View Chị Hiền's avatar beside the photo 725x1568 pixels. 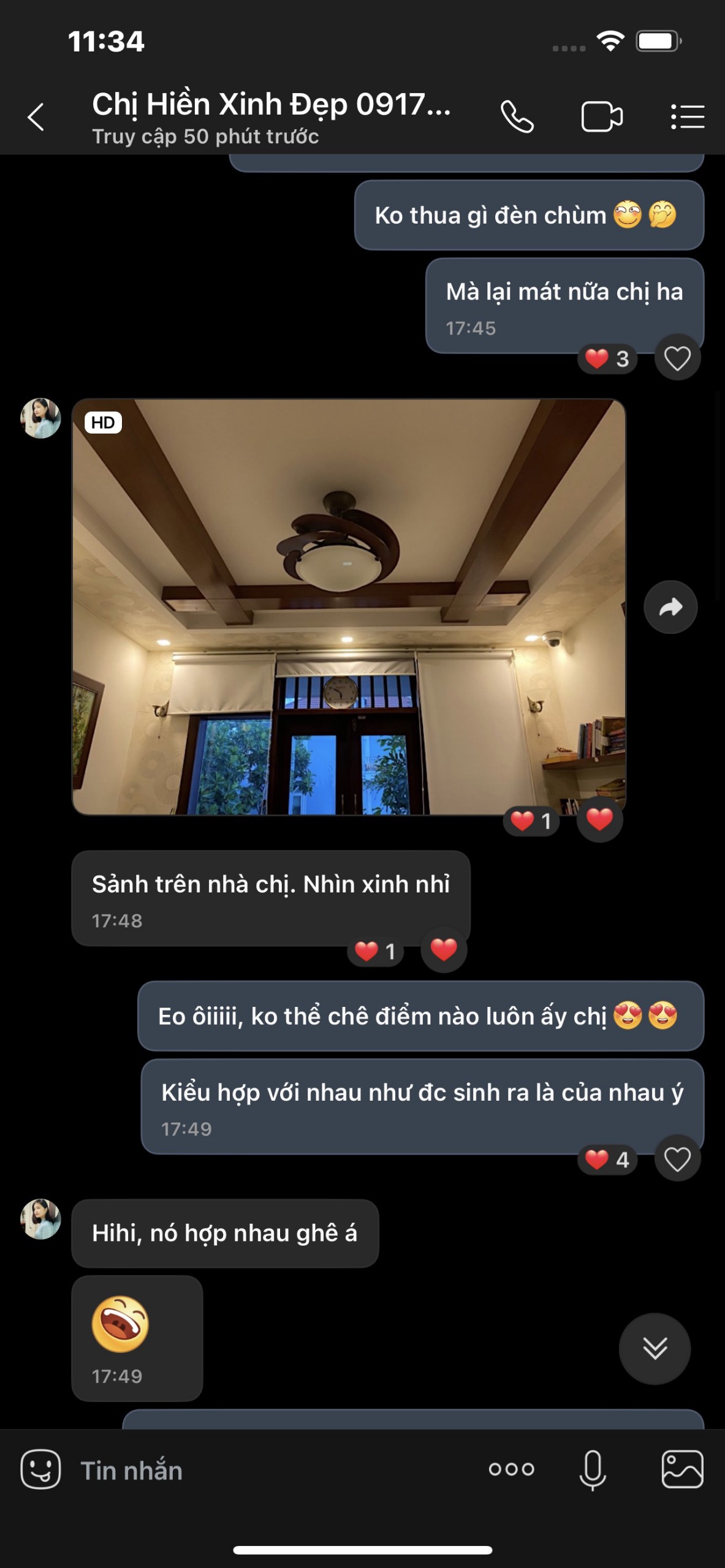(x=40, y=418)
